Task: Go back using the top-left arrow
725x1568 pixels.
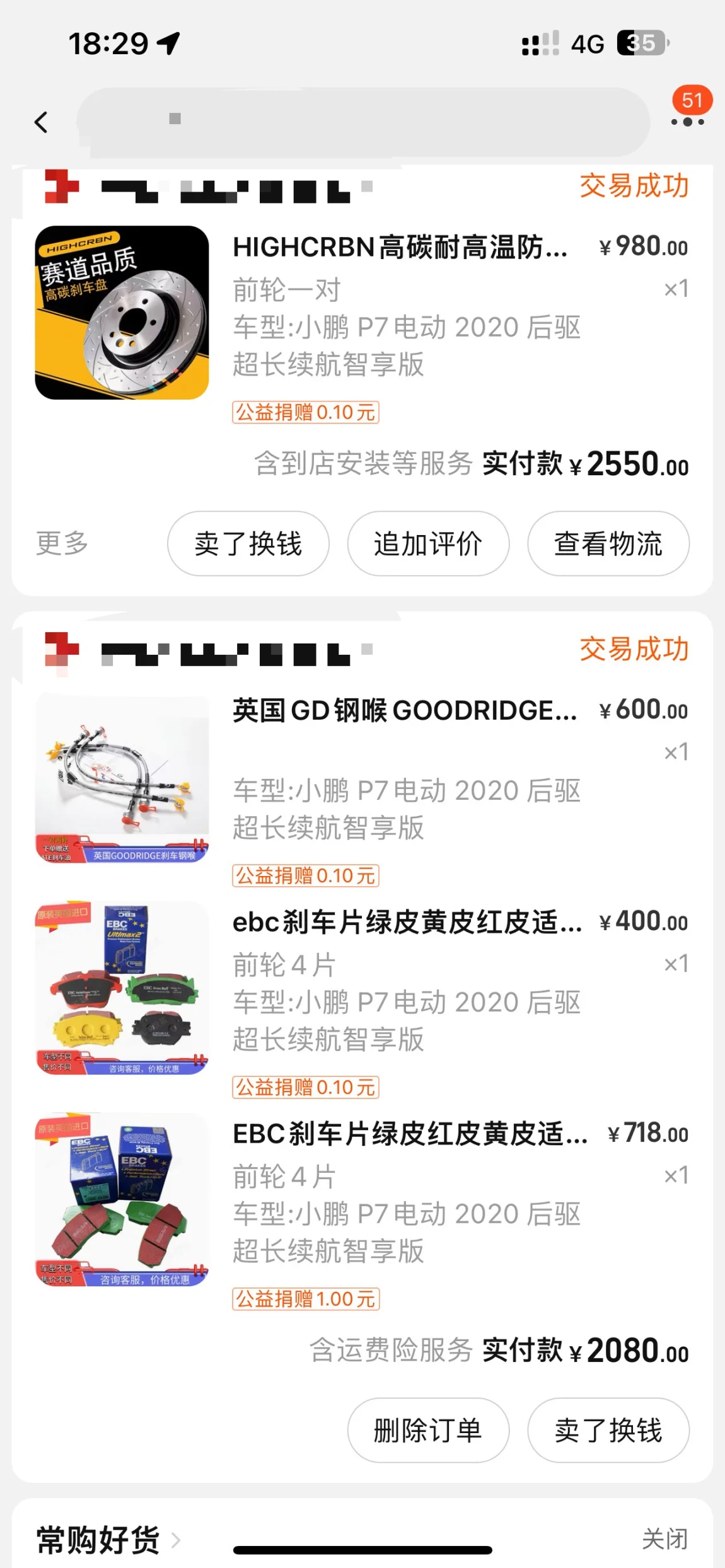Action: (x=42, y=122)
